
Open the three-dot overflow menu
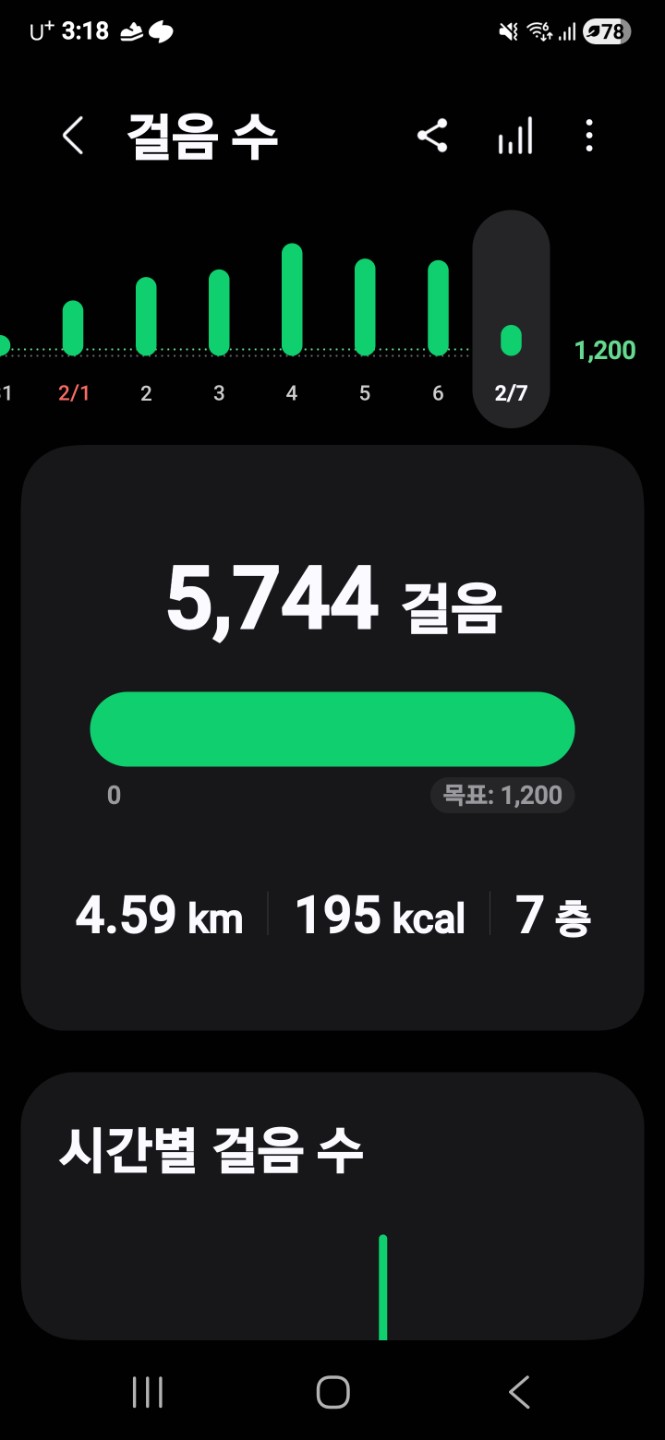pyautogui.click(x=589, y=136)
